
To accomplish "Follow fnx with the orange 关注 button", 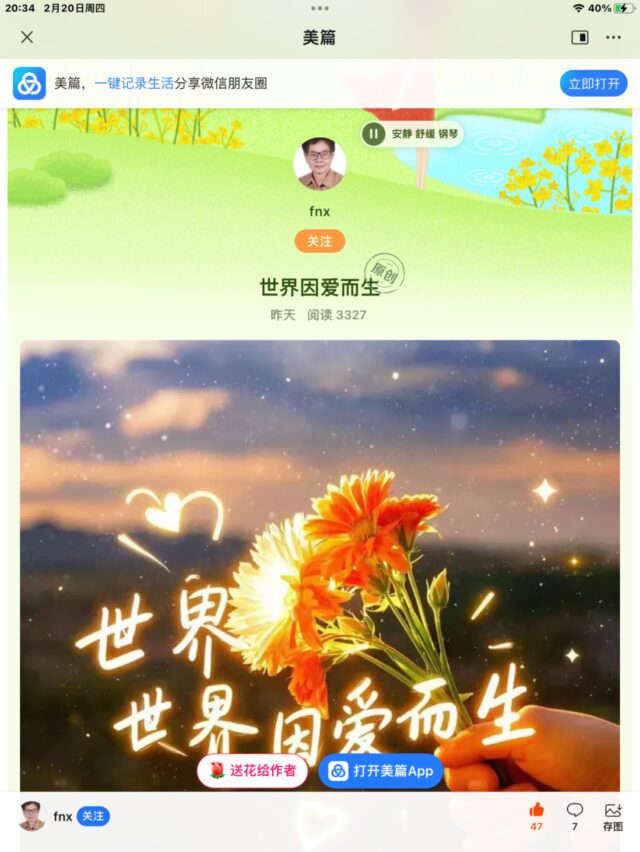I will click(x=320, y=241).
